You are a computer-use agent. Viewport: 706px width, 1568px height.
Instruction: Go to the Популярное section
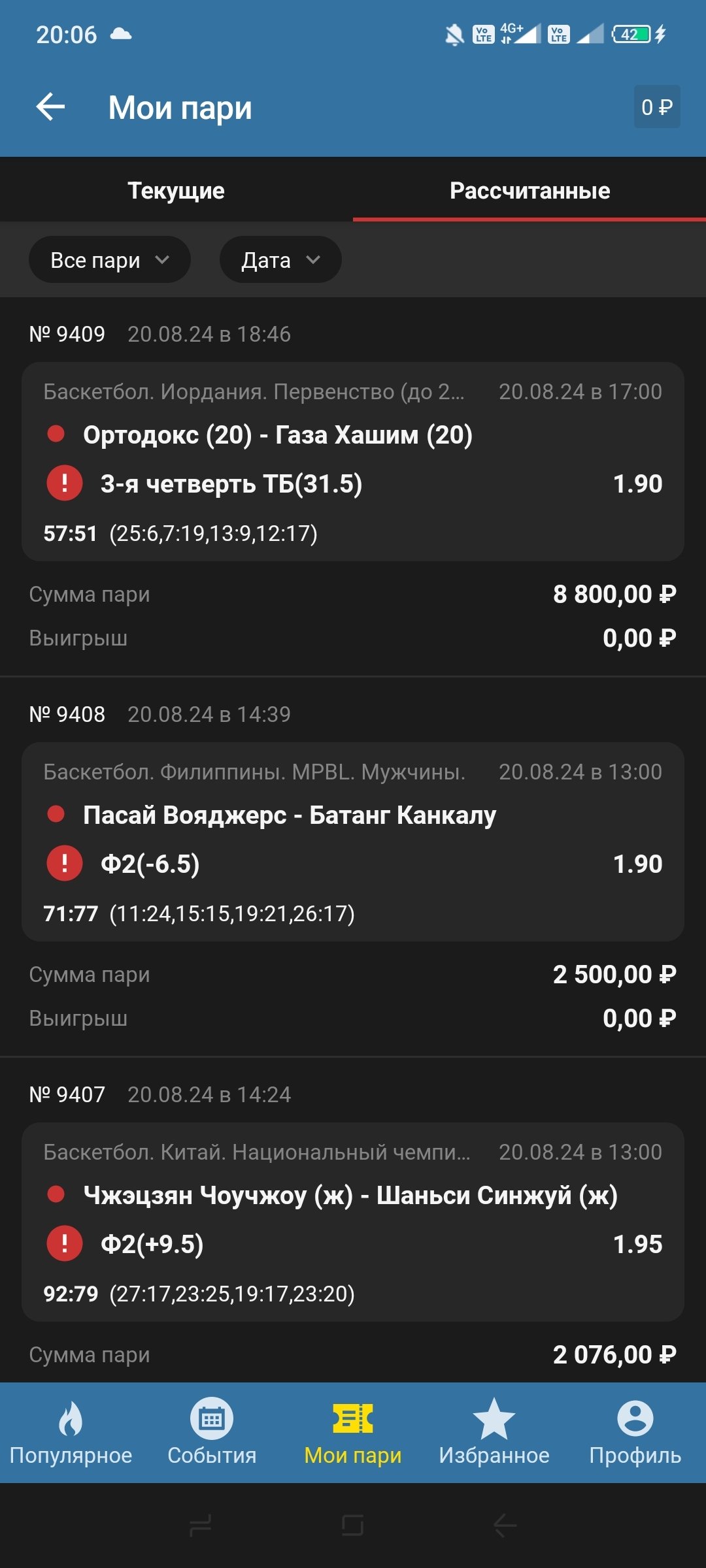(x=71, y=1432)
